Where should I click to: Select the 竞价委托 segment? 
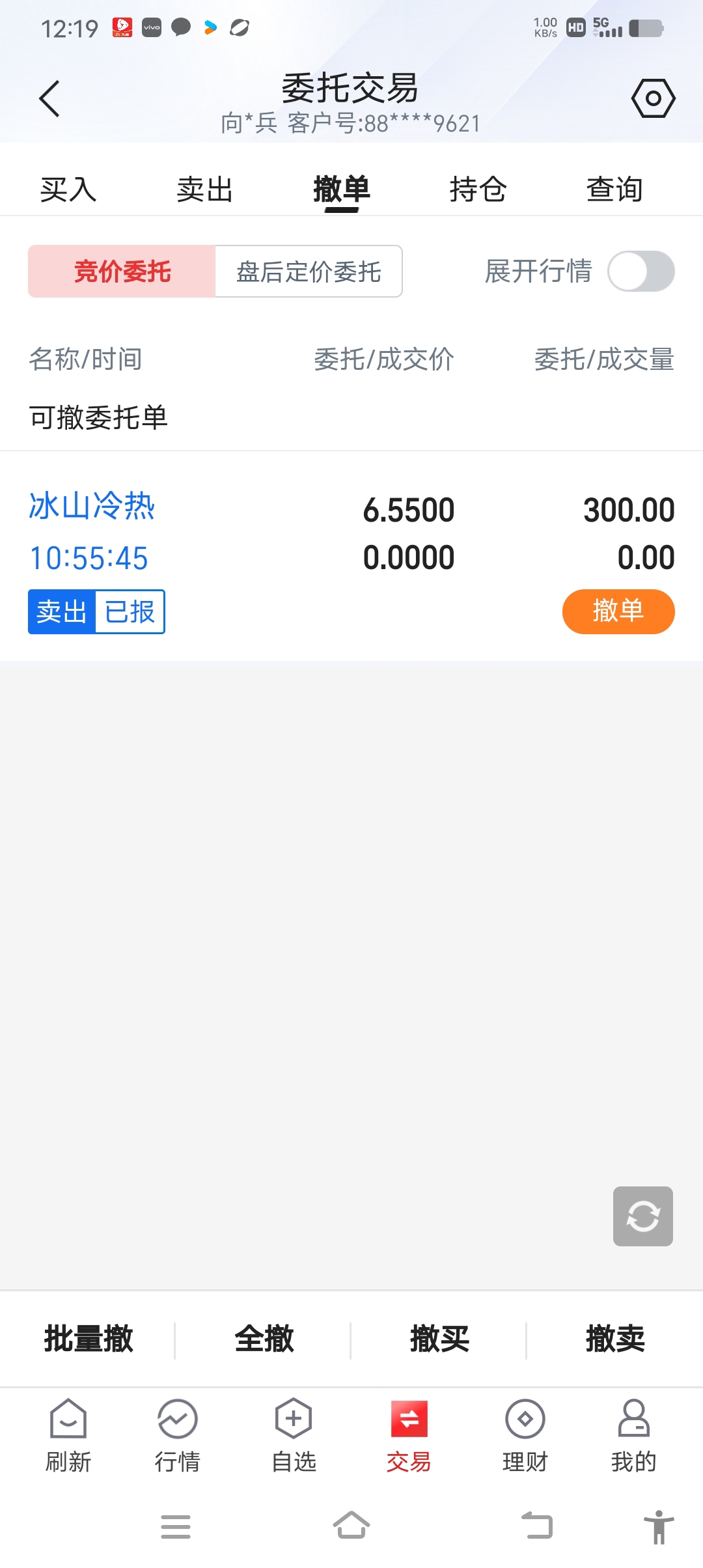point(122,272)
